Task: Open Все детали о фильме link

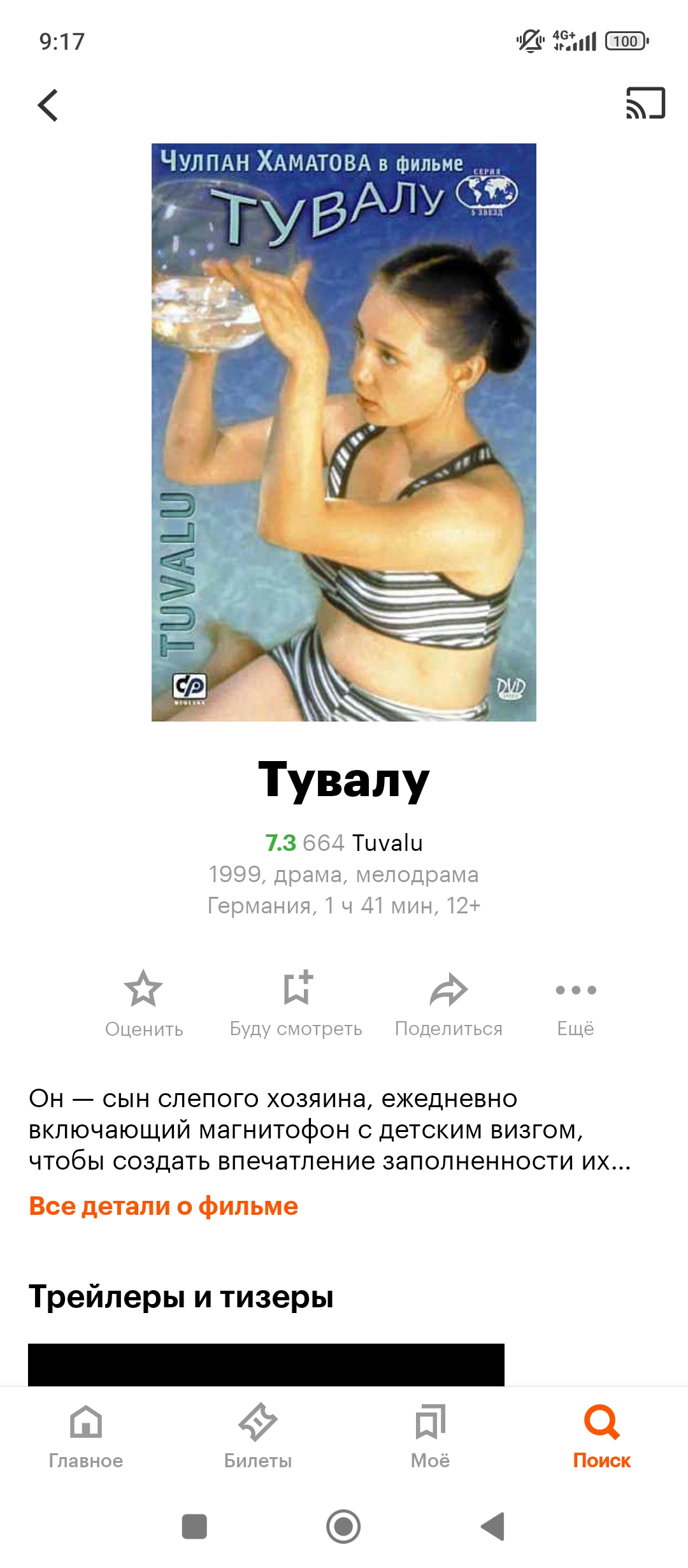Action: tap(164, 1207)
